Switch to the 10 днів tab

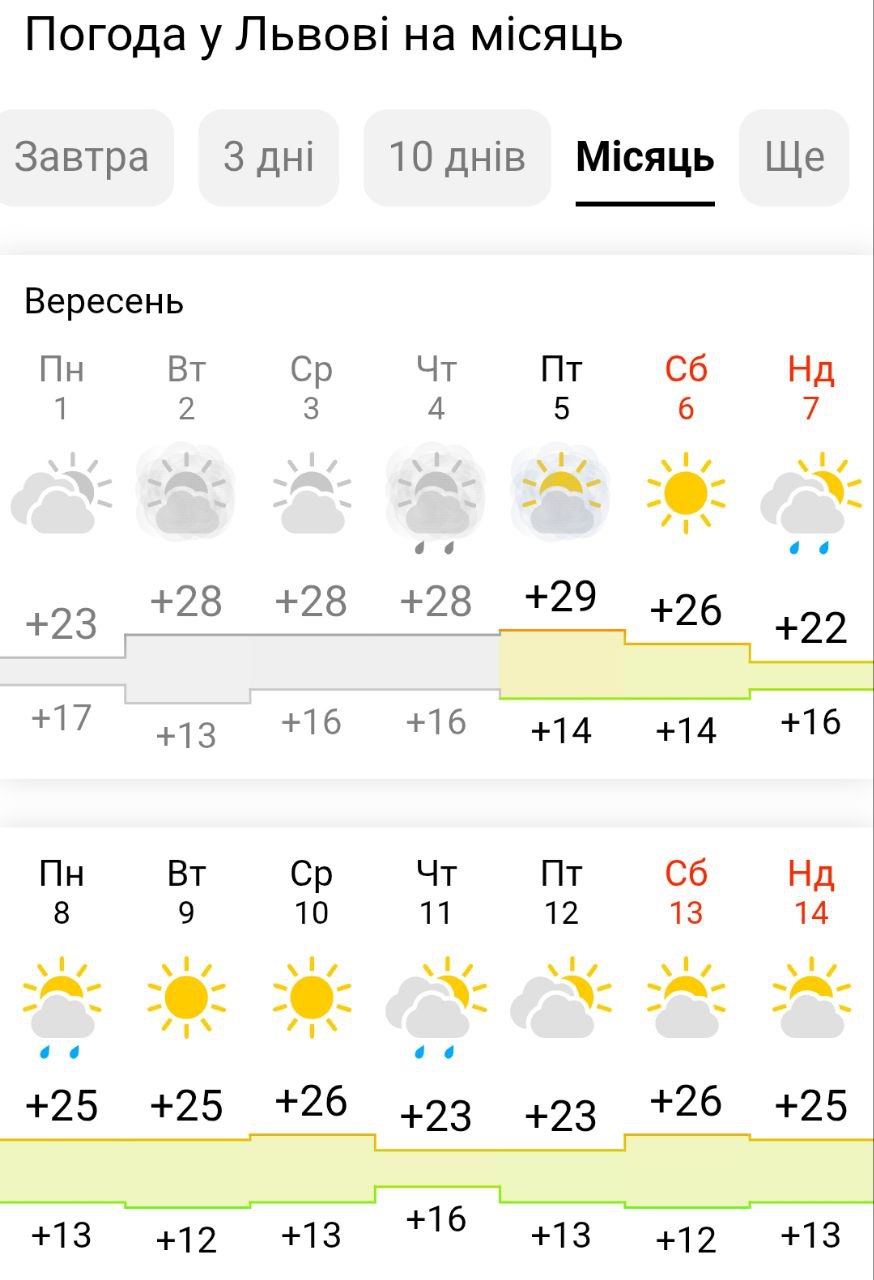click(x=456, y=157)
